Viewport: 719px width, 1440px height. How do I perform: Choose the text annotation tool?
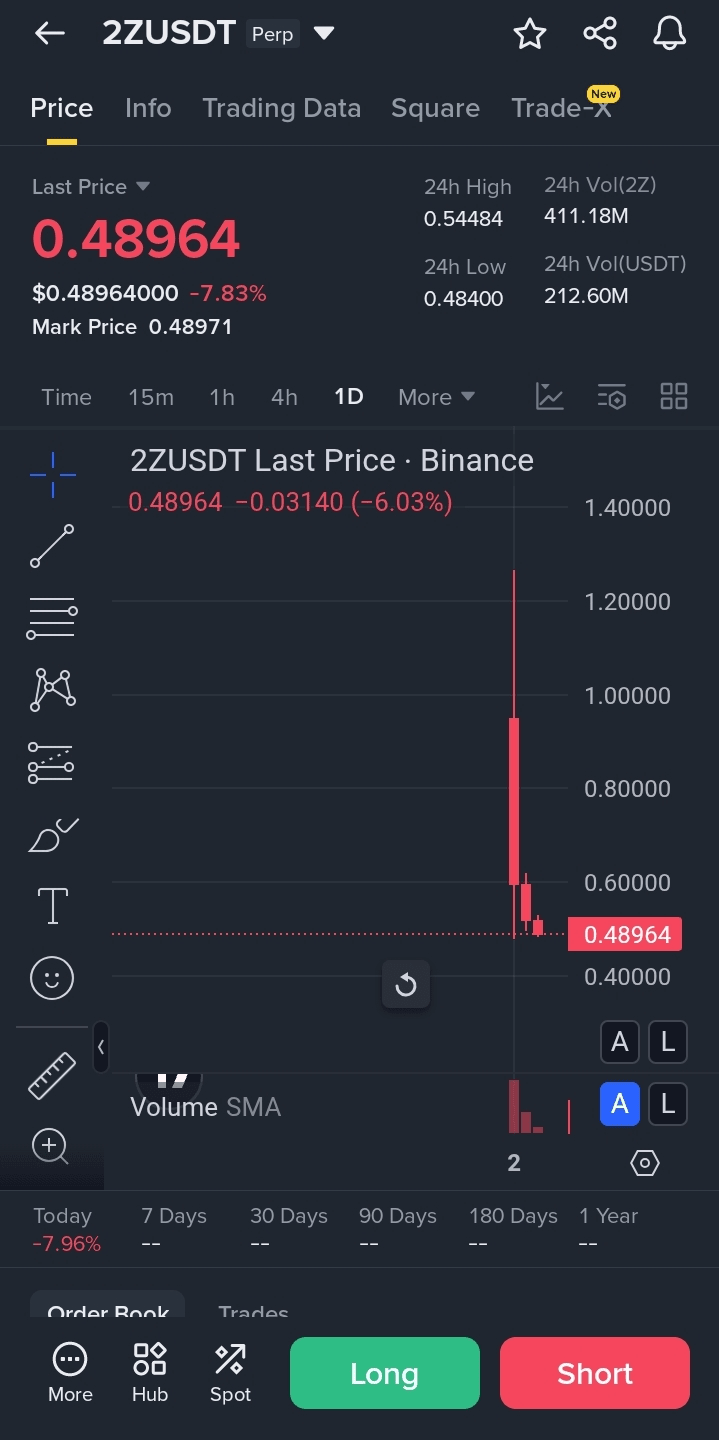coord(52,905)
